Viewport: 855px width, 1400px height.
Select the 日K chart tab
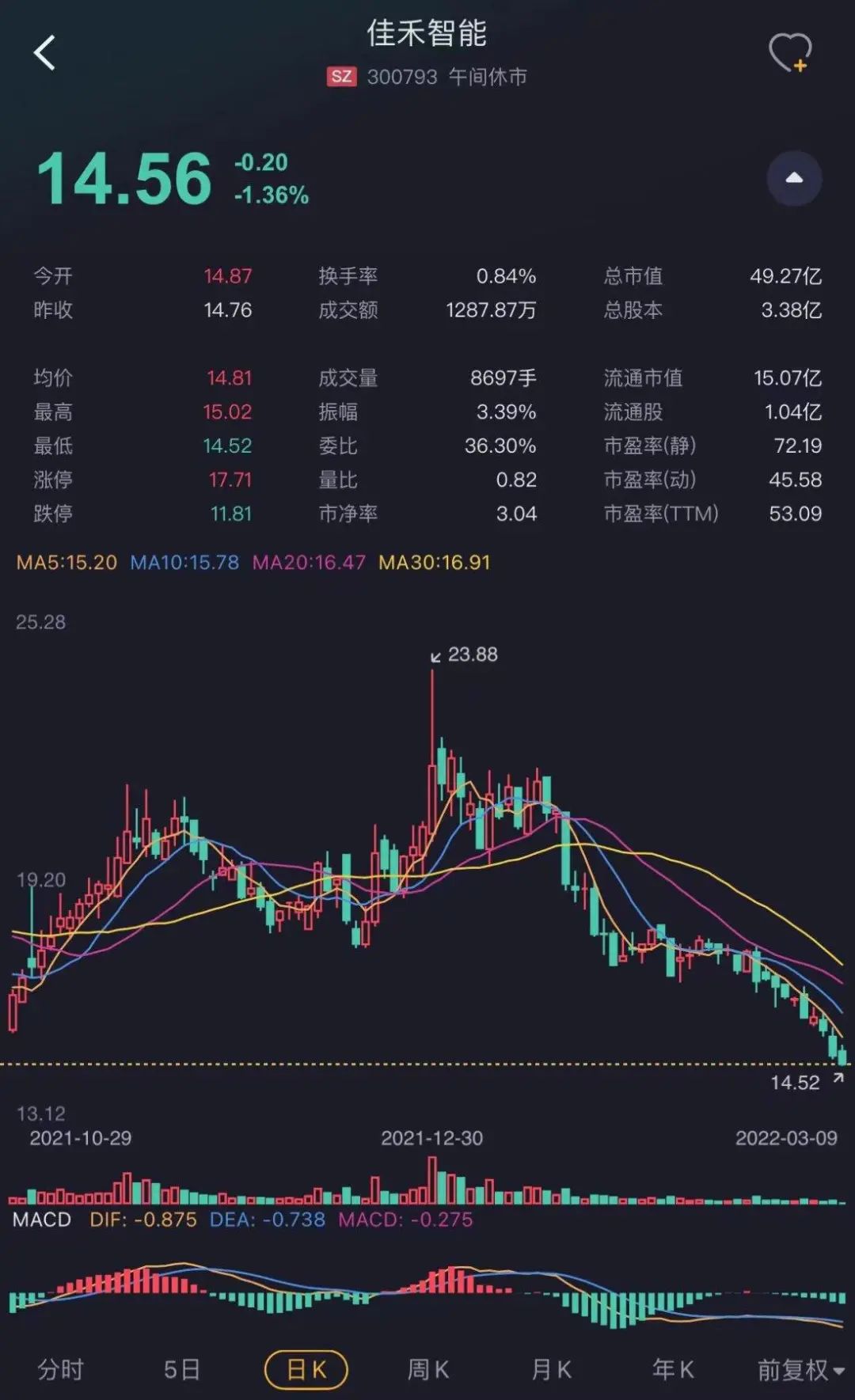[306, 1369]
